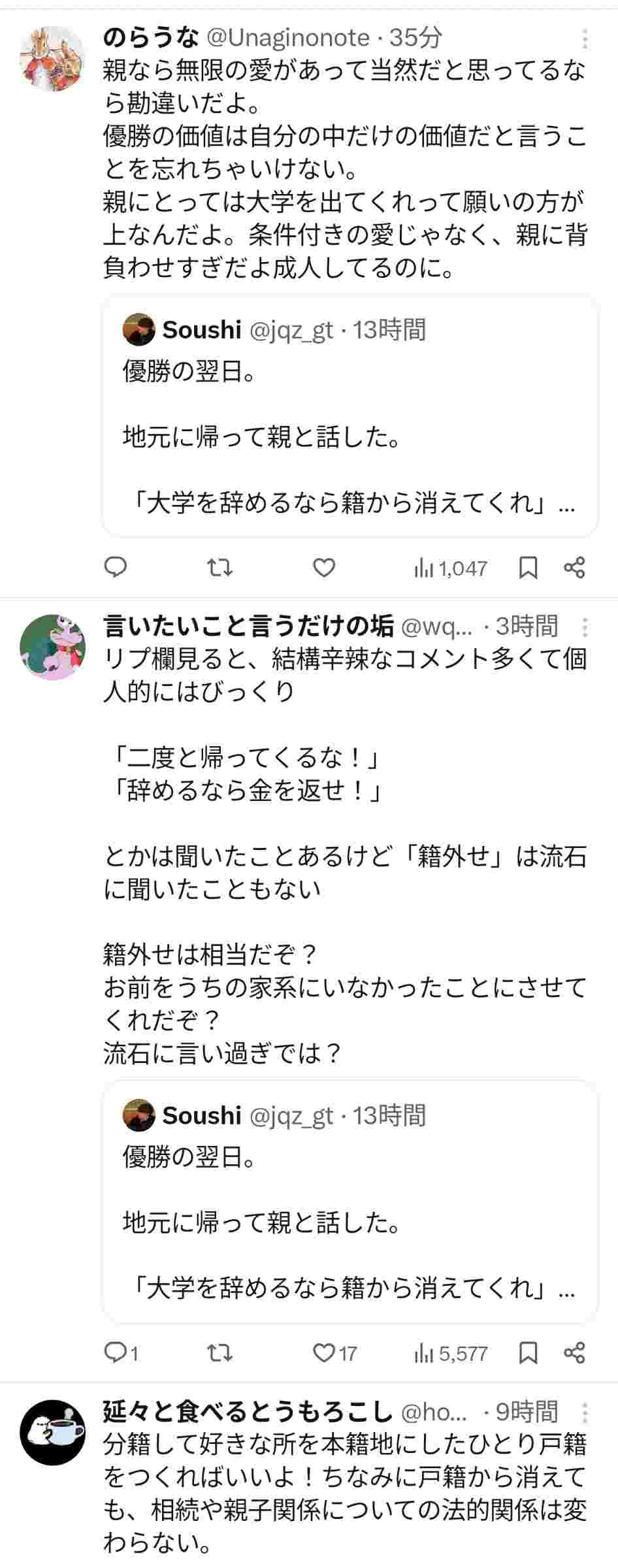This screenshot has height=1568, width=618.
Task: Open 言いたいこと言うだけの垢's profile avatar
Action: pyautogui.click(x=53, y=647)
